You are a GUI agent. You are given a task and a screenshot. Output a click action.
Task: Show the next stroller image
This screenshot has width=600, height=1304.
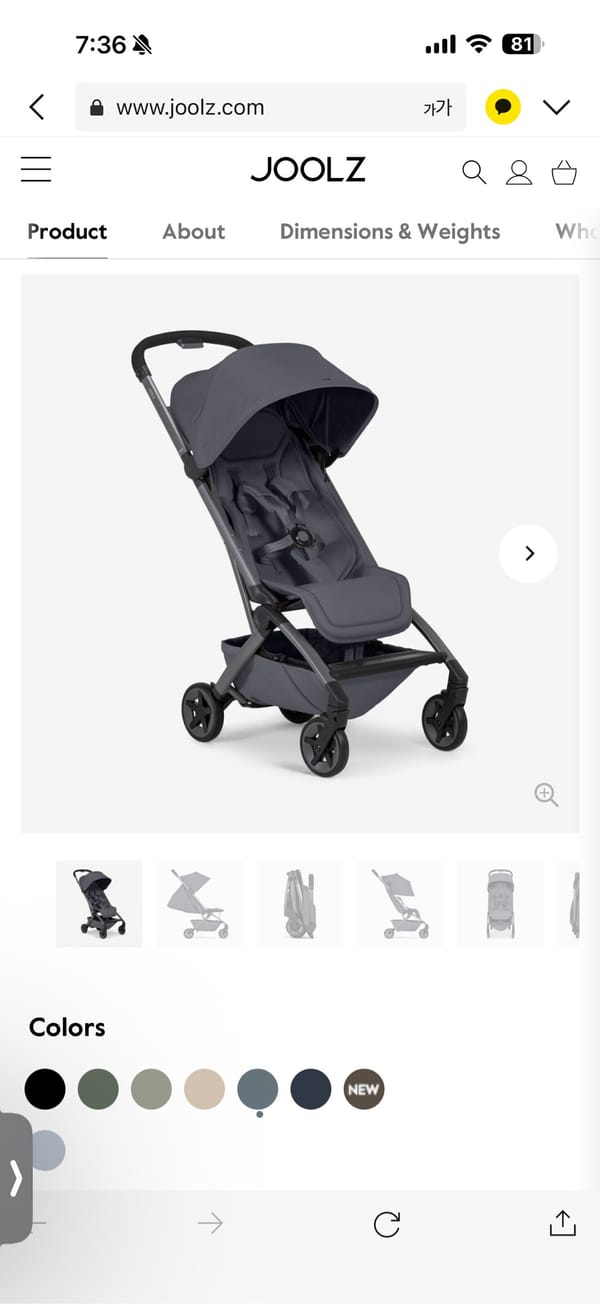pos(528,553)
